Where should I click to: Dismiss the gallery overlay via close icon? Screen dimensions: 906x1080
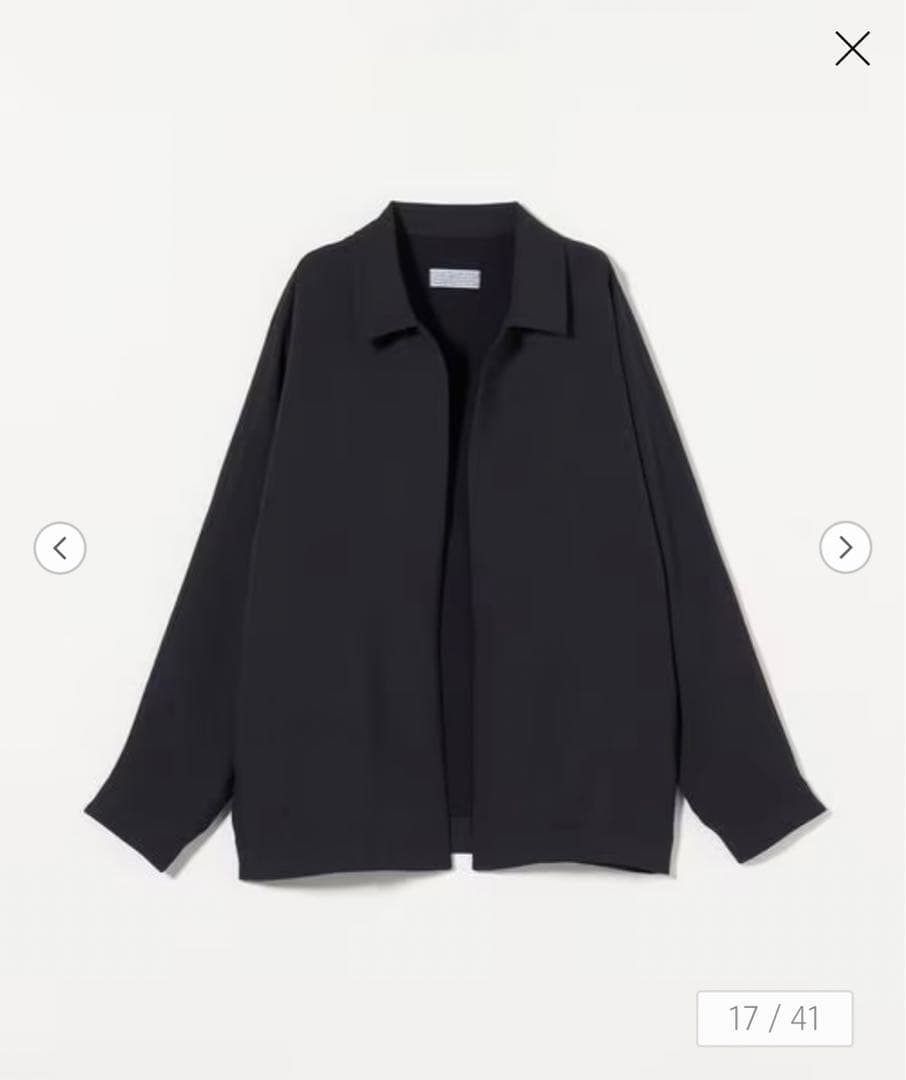click(851, 48)
